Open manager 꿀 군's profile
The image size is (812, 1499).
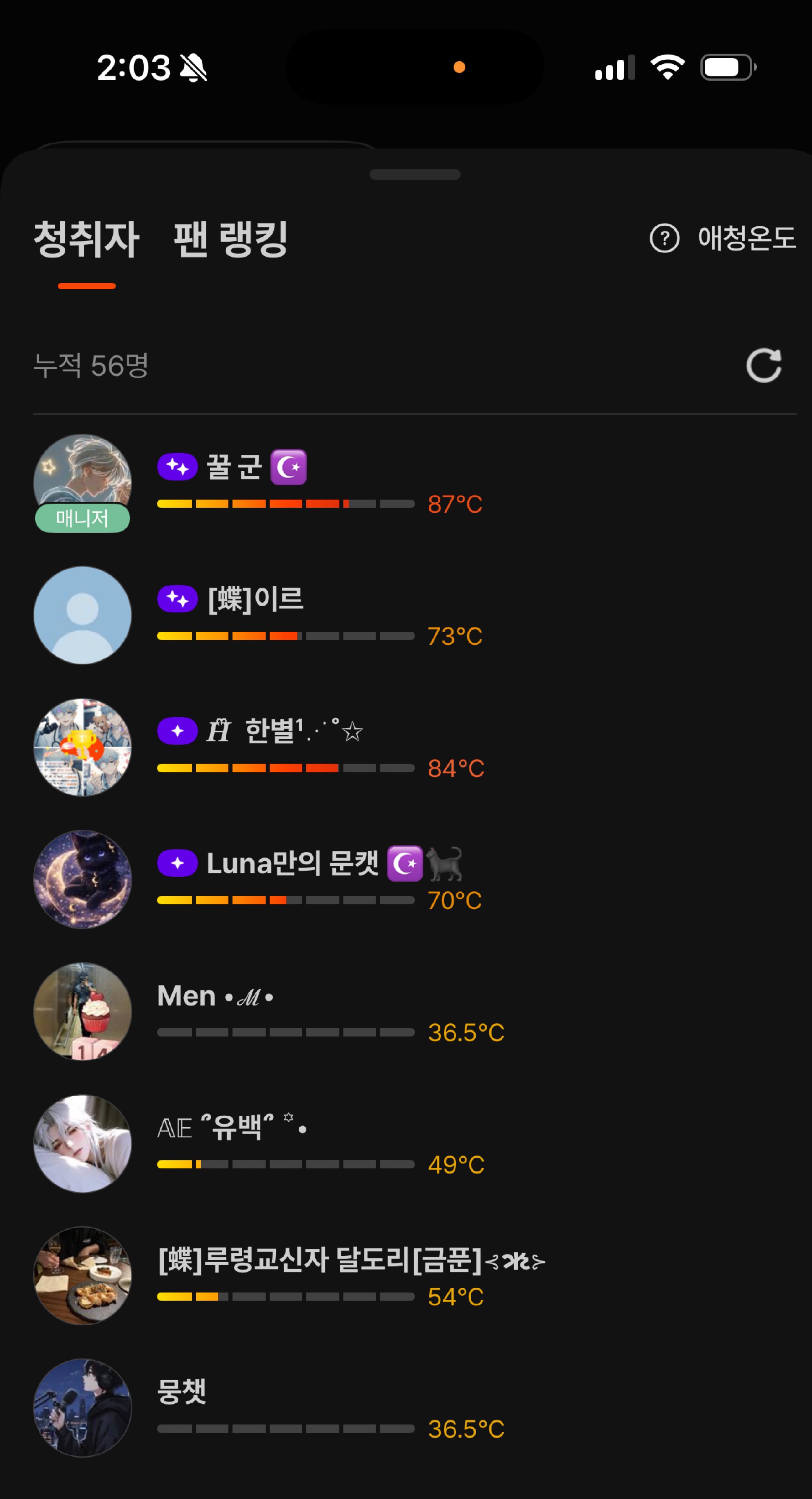(83, 482)
